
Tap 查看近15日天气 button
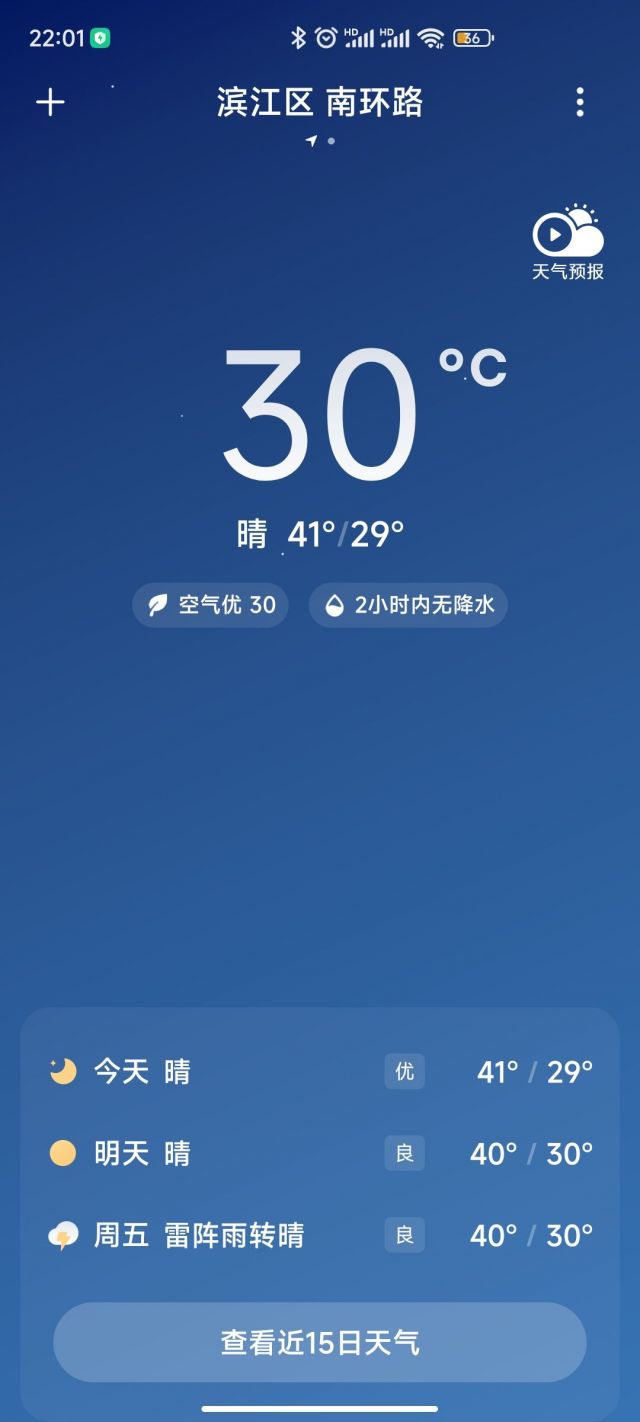[x=320, y=1342]
